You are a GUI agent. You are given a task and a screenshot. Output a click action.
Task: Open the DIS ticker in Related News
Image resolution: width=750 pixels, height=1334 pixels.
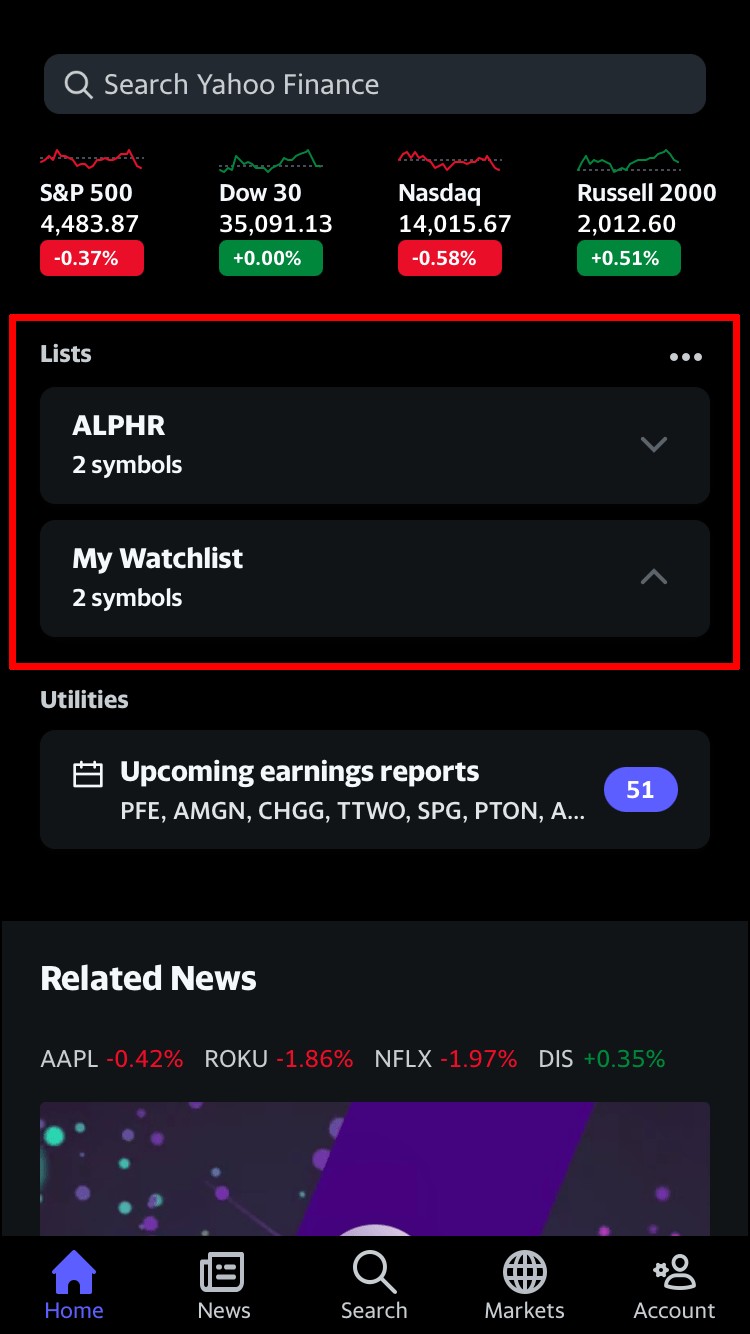[x=601, y=1058]
